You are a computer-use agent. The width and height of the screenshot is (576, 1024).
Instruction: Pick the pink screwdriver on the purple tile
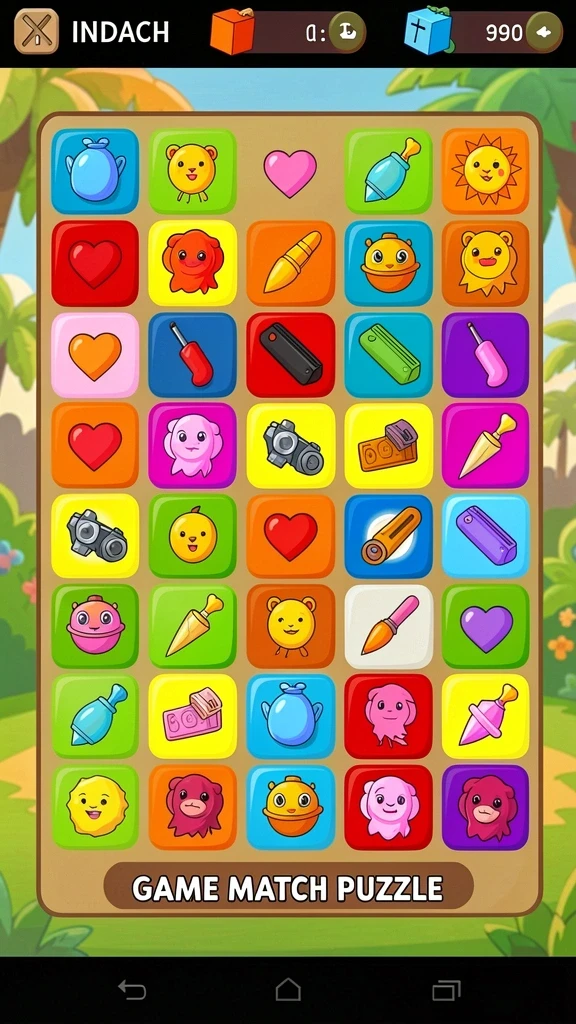485,355
